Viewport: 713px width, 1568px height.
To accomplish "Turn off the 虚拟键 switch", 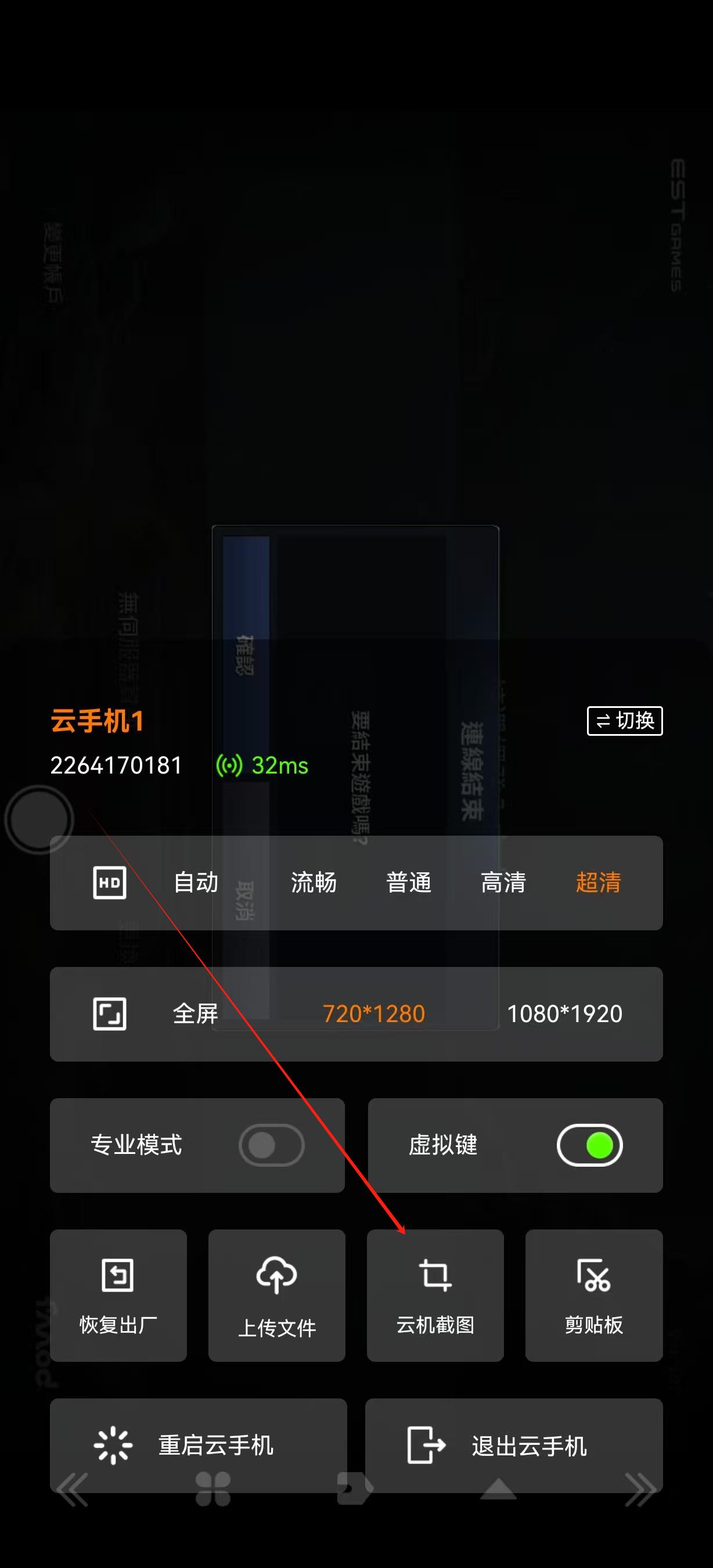I will pyautogui.click(x=589, y=1146).
